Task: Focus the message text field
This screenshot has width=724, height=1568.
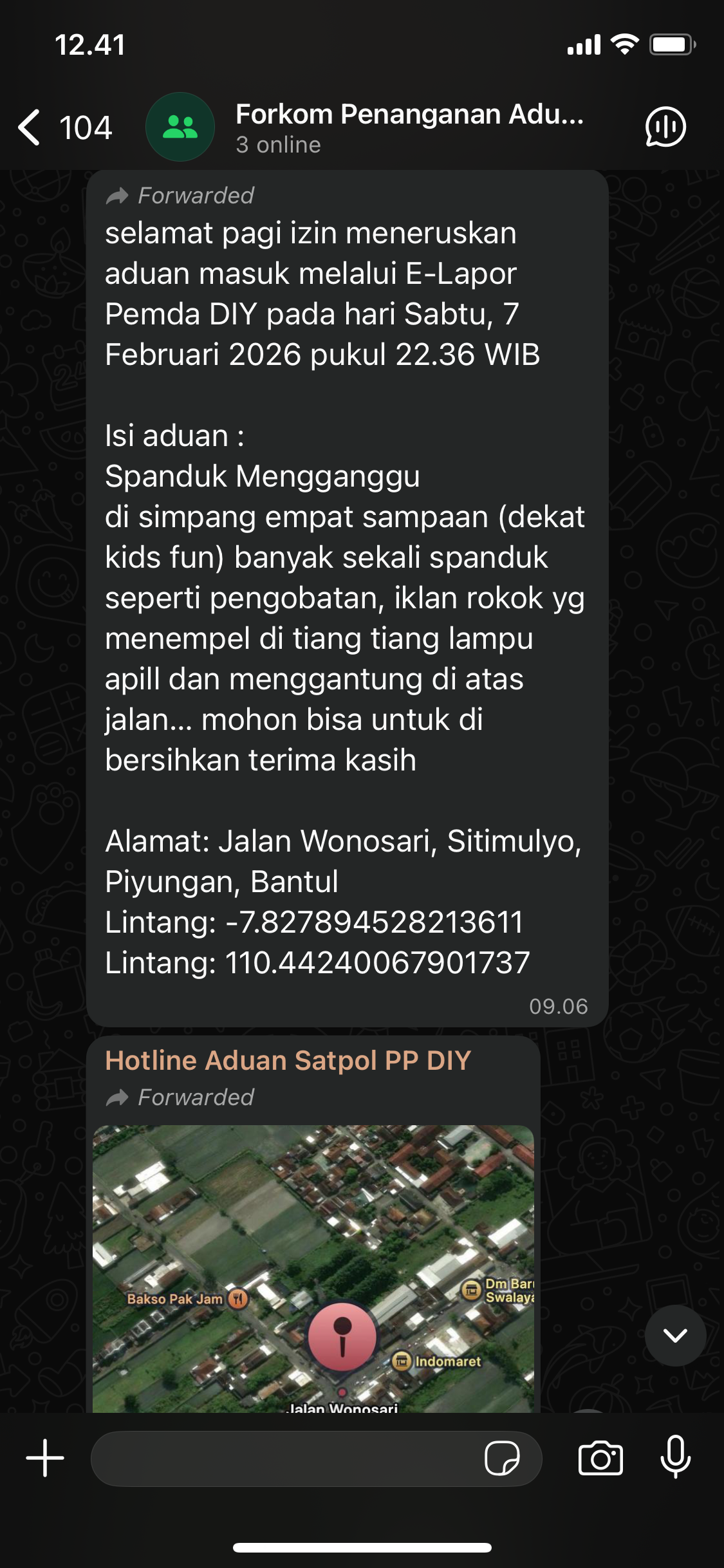Action: click(283, 1458)
